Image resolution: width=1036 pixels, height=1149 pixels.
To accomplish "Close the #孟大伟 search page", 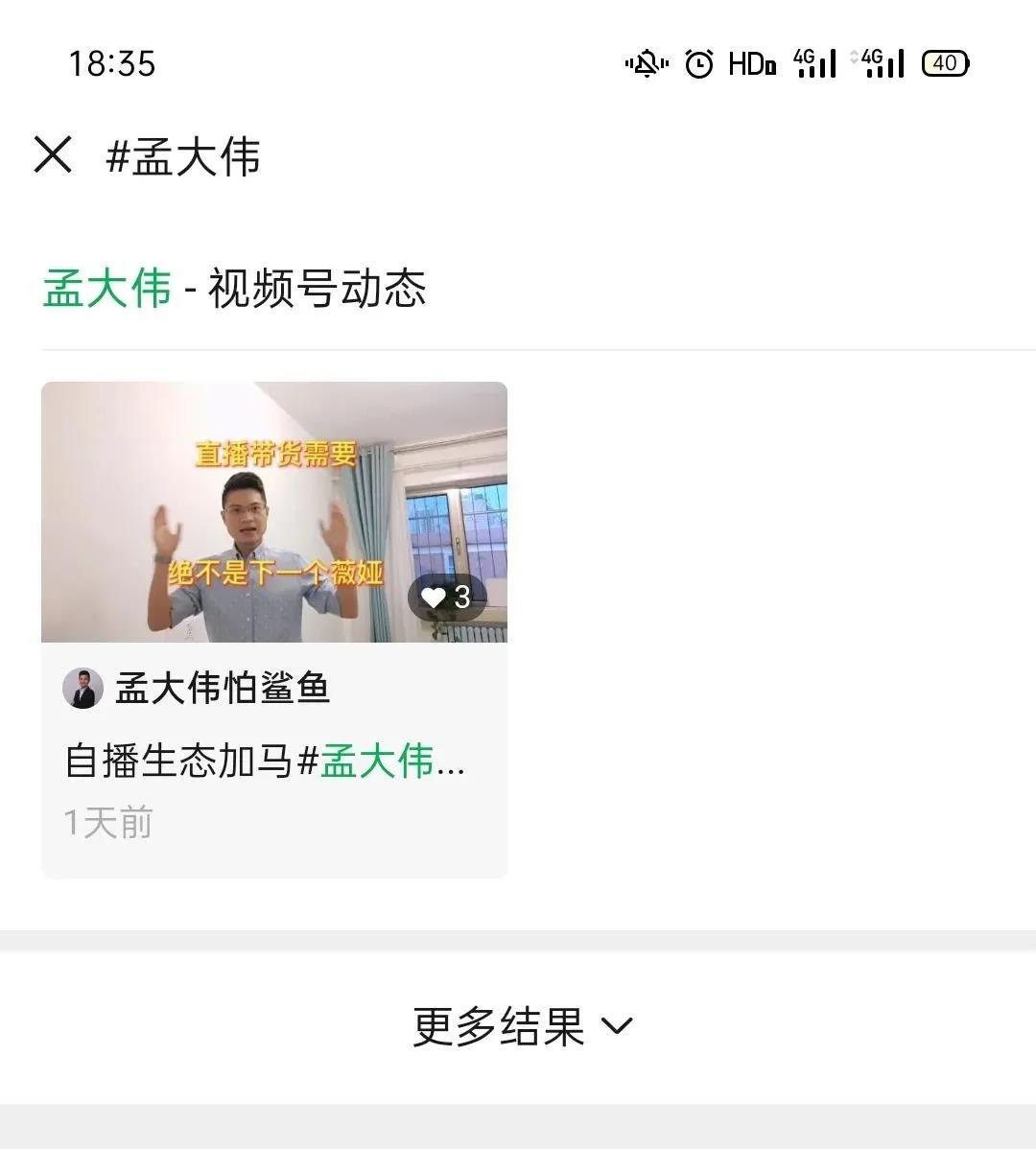I will [x=53, y=154].
